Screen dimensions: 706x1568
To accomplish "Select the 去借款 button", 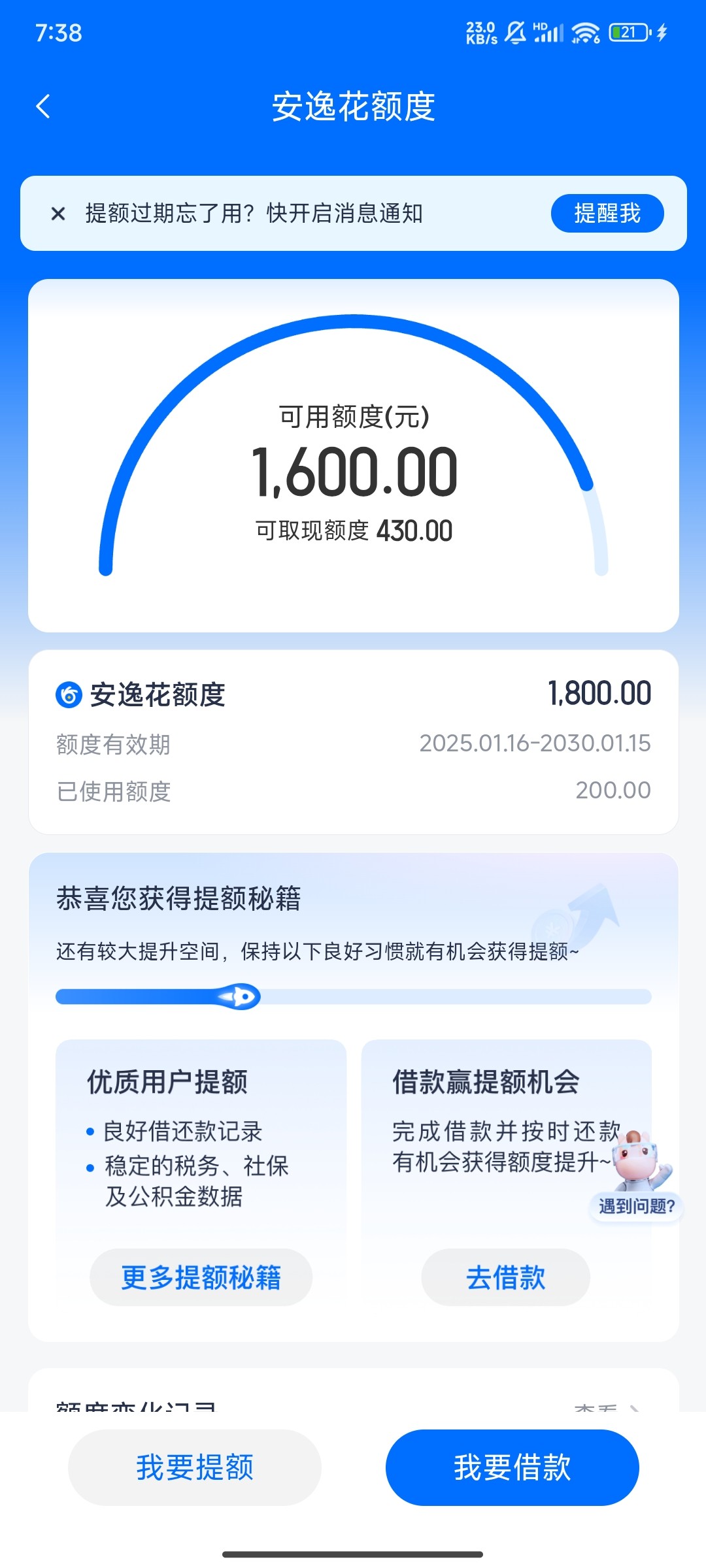I will tap(505, 1277).
